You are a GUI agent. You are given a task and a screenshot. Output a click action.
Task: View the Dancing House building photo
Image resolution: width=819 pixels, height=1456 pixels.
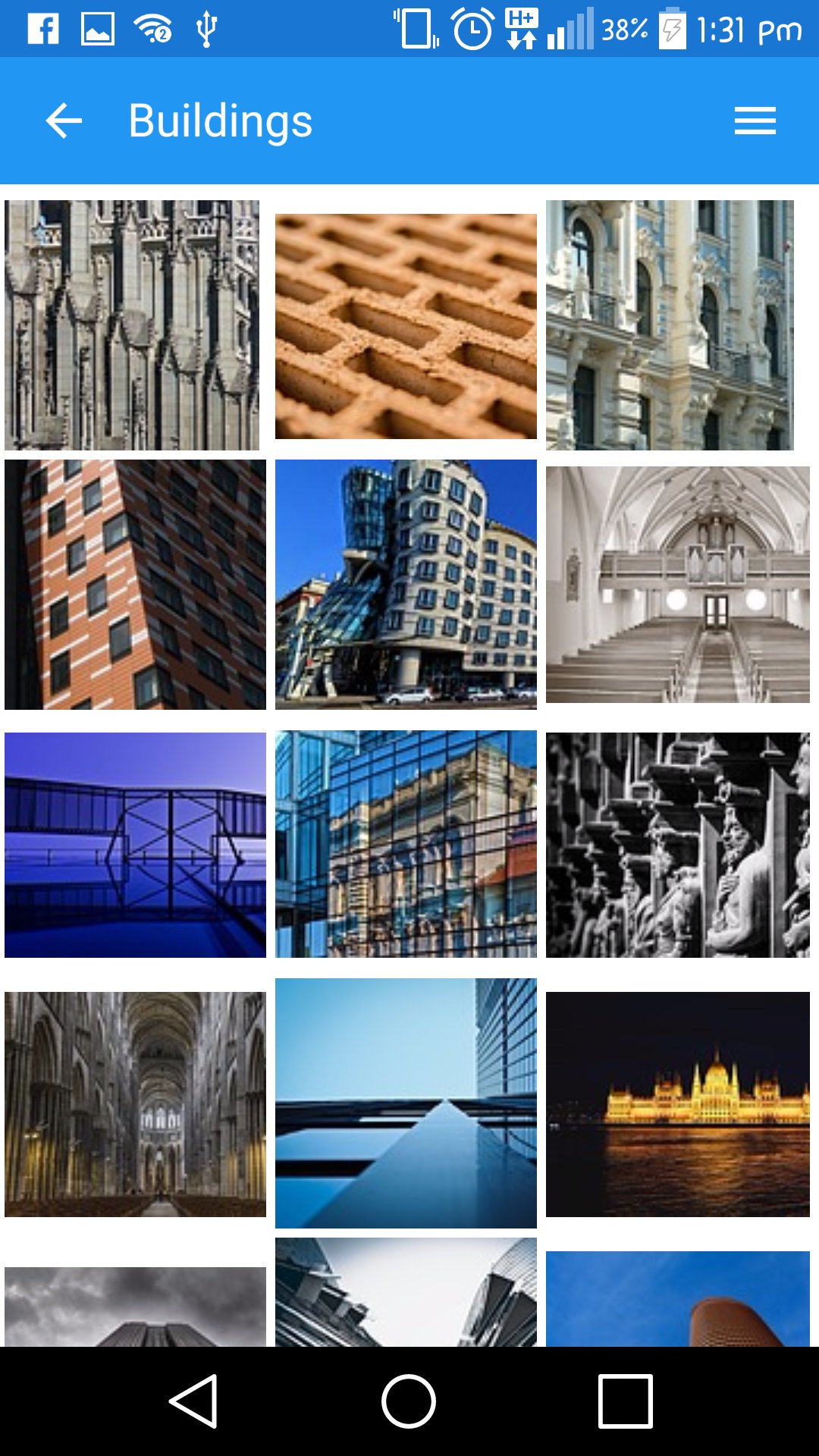(405, 585)
